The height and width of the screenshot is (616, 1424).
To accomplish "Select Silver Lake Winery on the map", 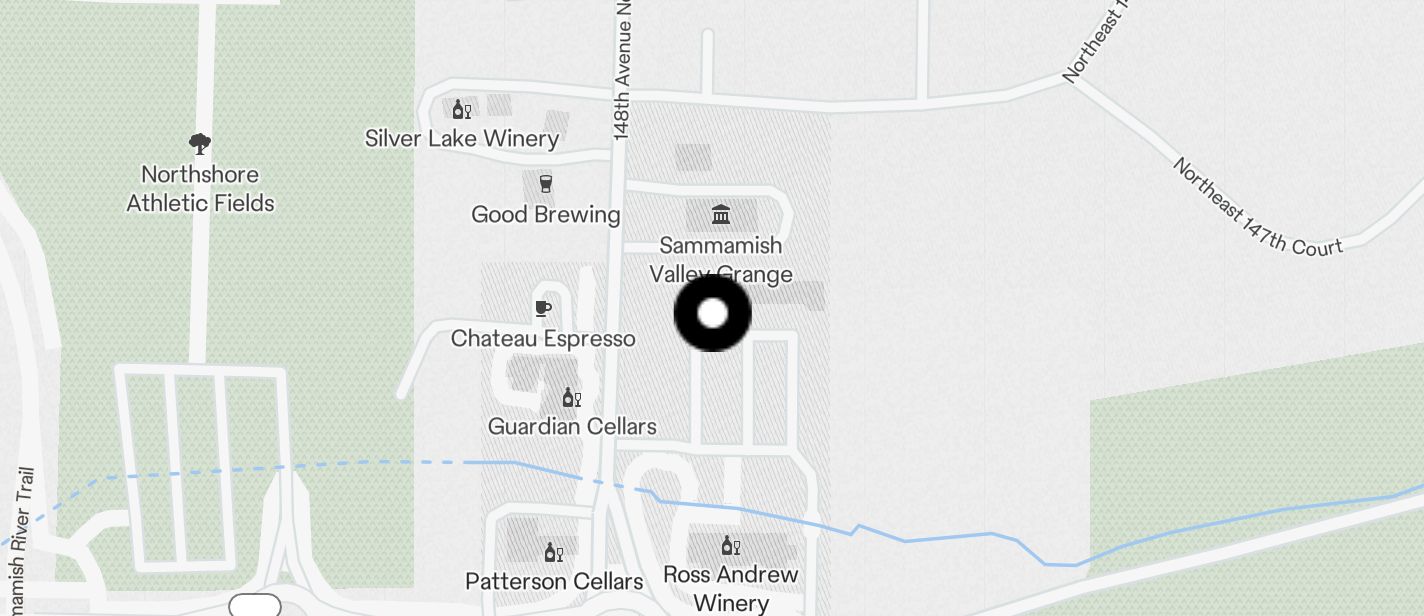I will tap(461, 110).
